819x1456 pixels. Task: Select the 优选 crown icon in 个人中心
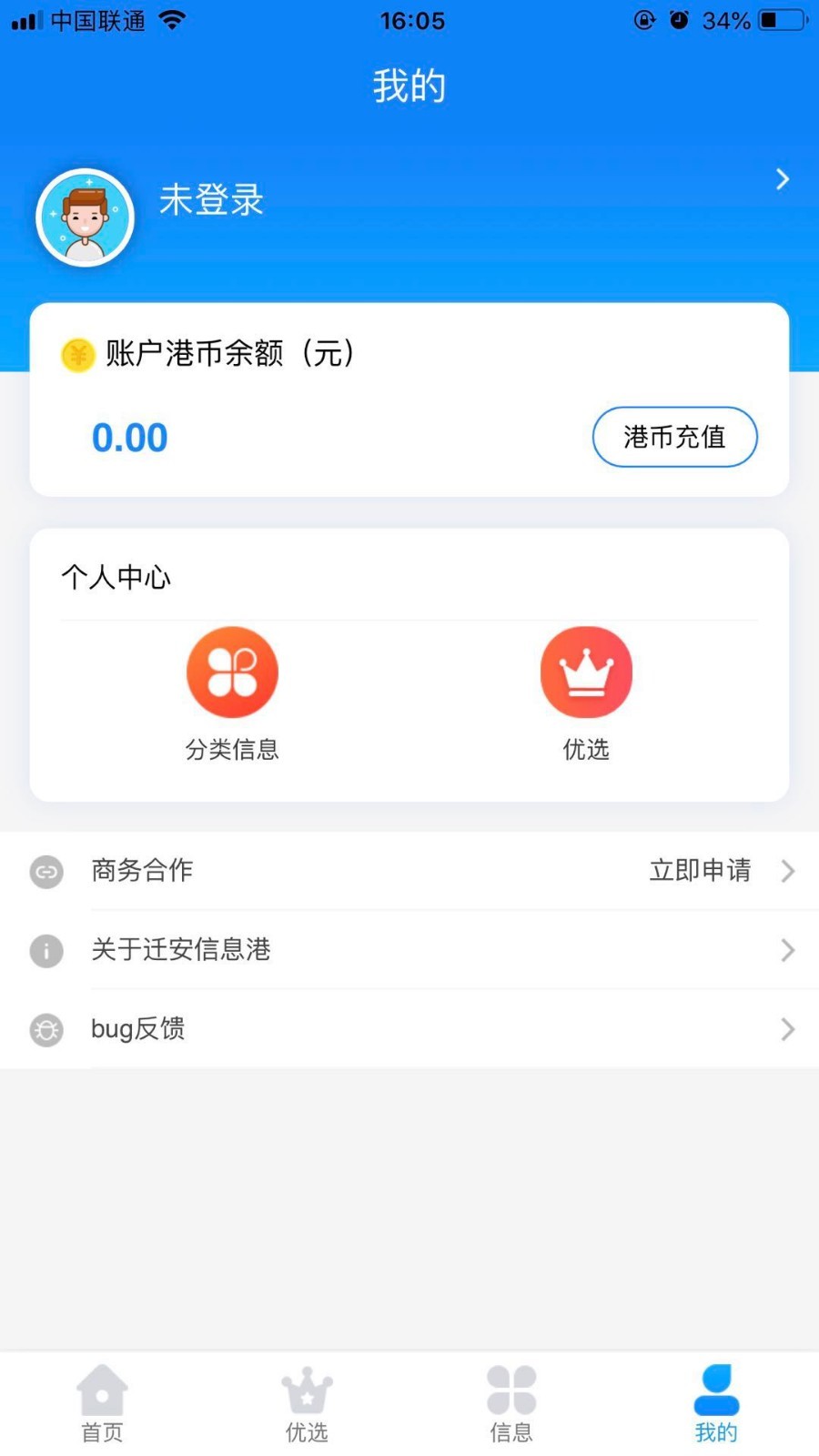[x=587, y=672]
